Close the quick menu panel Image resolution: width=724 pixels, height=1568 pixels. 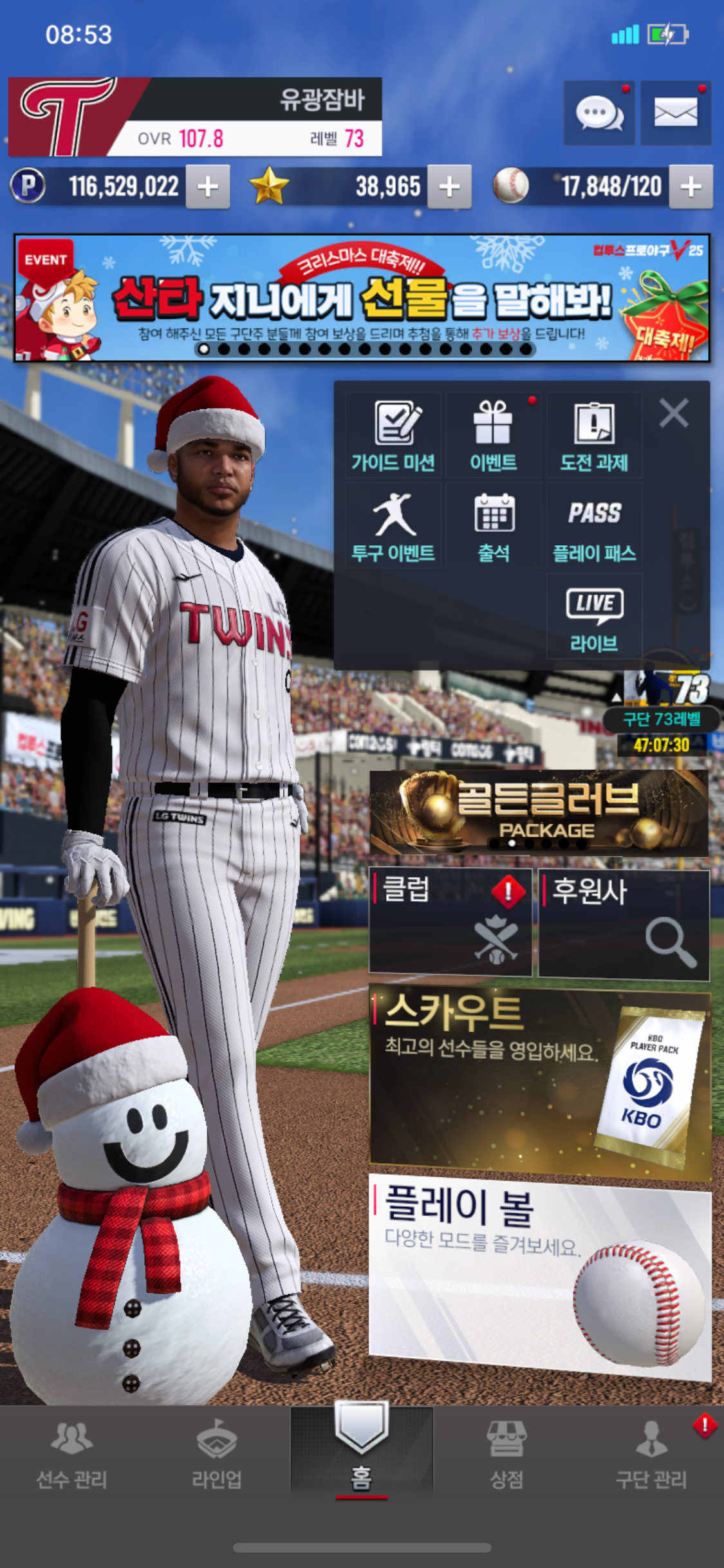pos(674,413)
